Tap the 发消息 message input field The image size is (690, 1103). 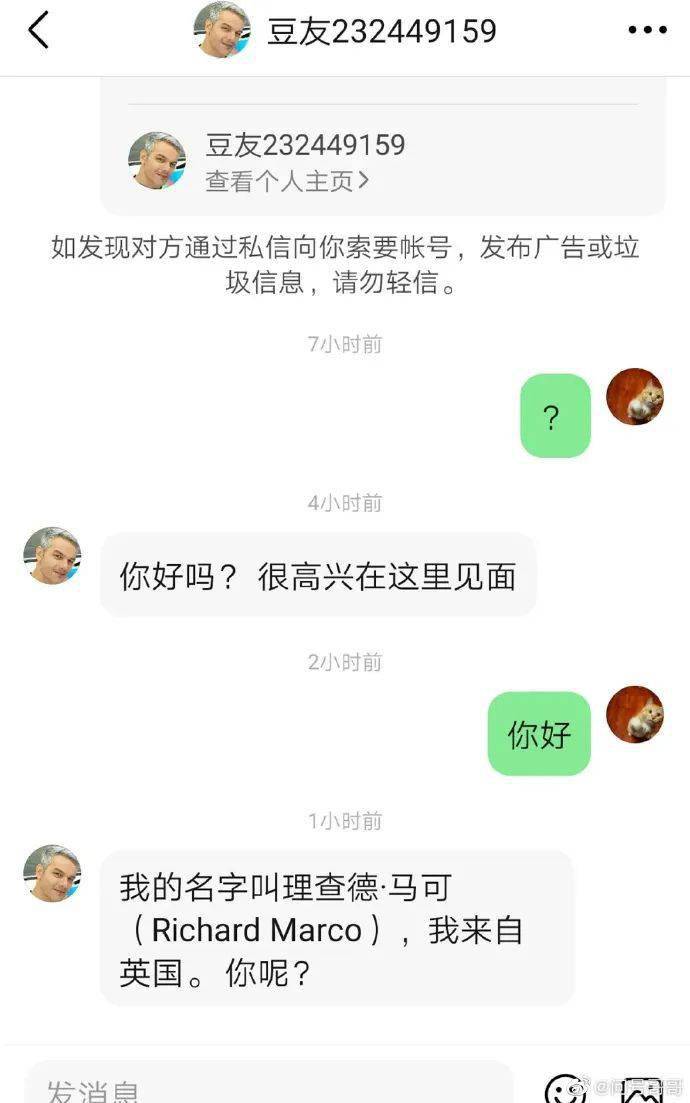268,1088
